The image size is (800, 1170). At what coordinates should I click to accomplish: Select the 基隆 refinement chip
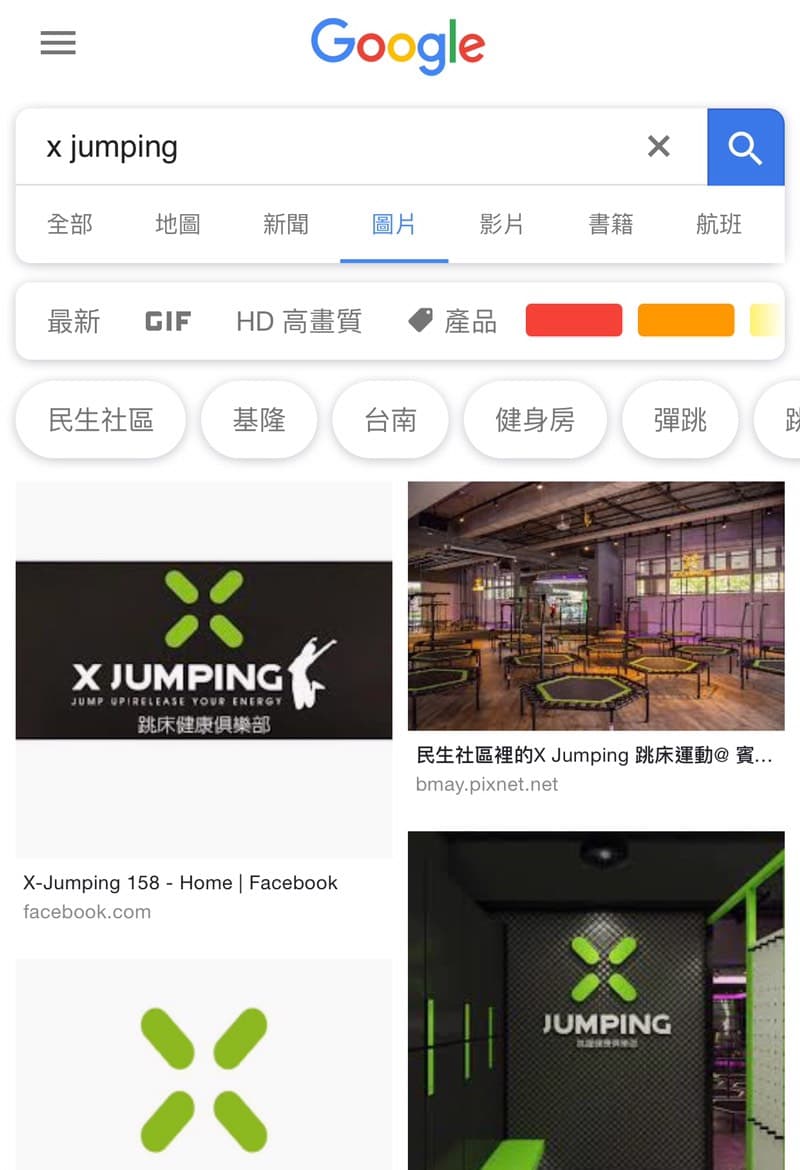pos(259,420)
